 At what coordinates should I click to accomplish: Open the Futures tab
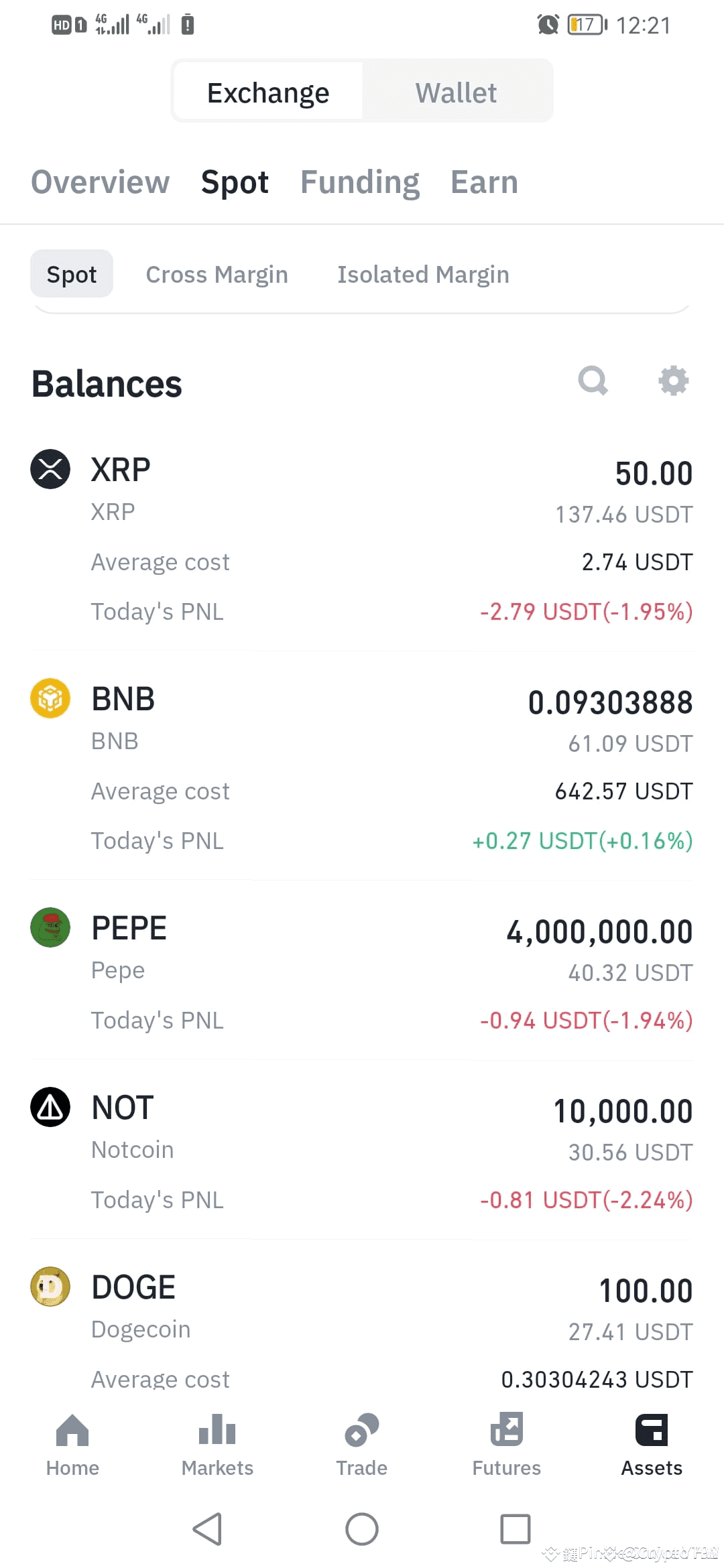(507, 1444)
